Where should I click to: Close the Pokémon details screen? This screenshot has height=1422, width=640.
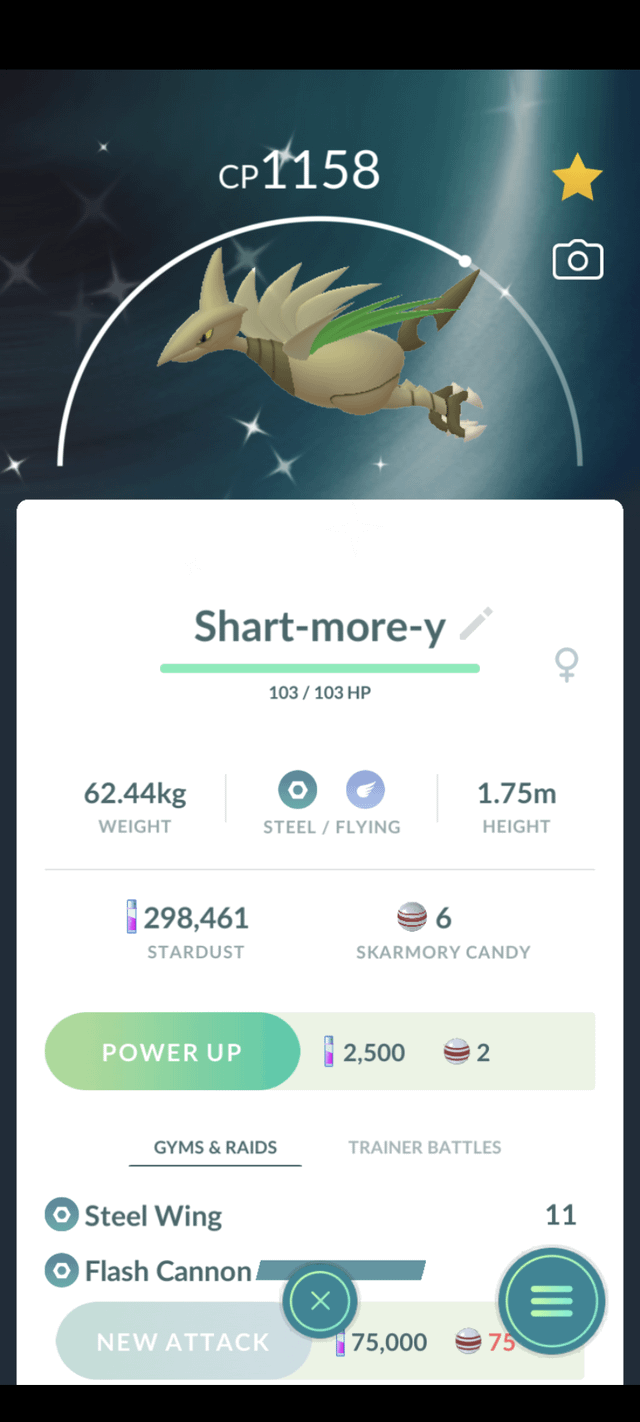pos(320,1301)
